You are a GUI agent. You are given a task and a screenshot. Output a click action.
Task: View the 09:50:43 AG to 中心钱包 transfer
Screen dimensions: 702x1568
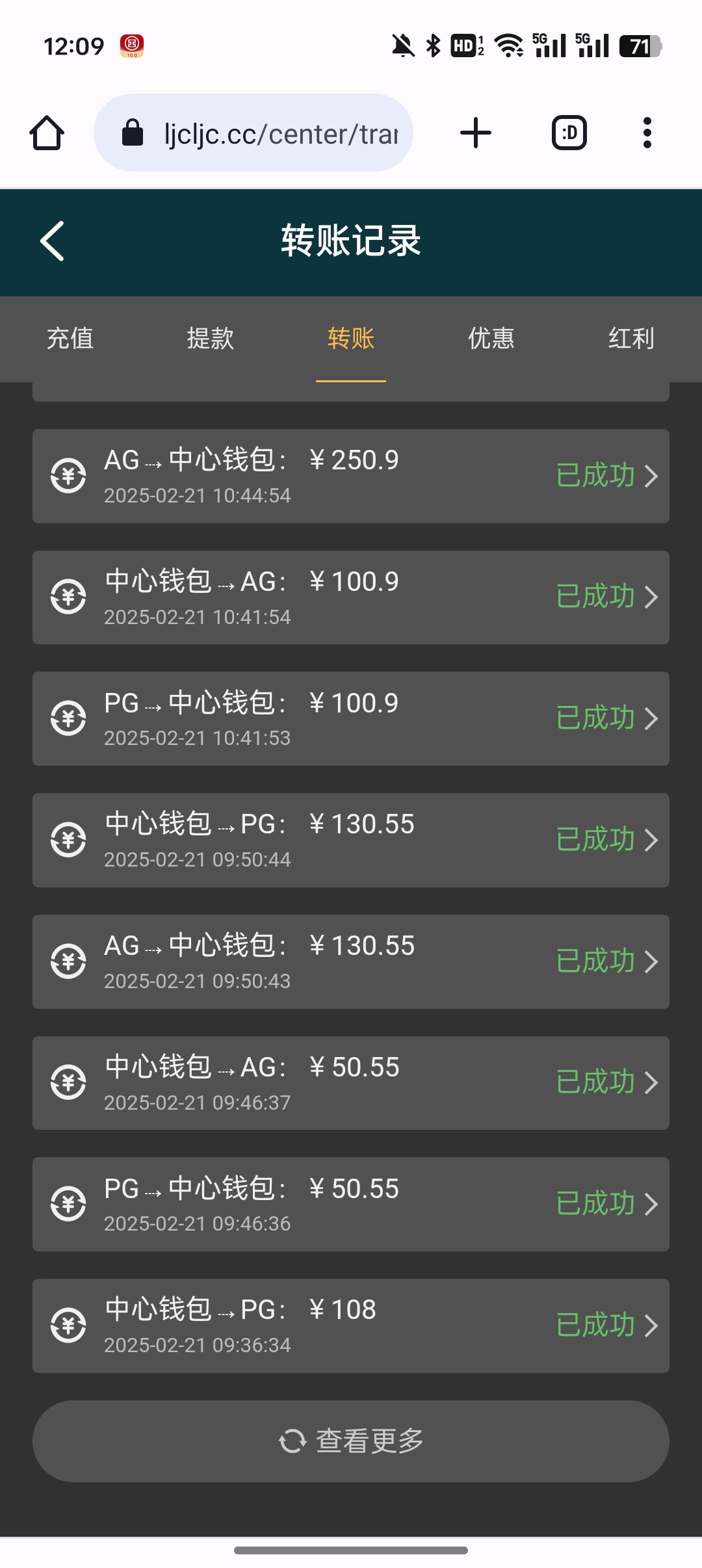click(x=351, y=961)
